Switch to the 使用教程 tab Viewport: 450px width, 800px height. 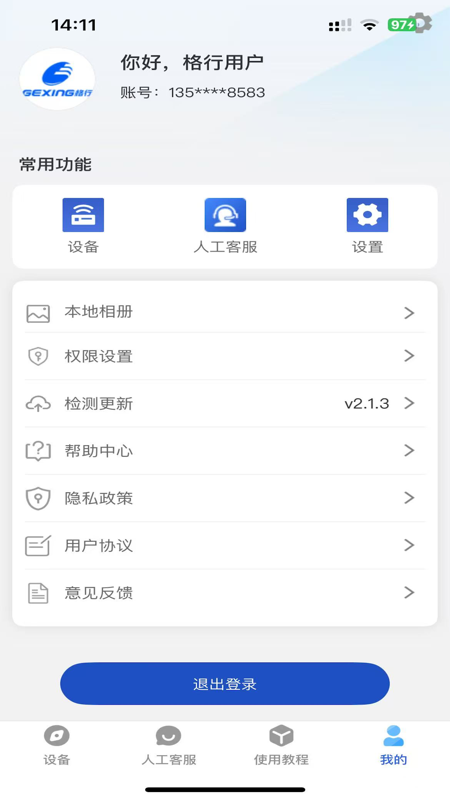pyautogui.click(x=281, y=746)
